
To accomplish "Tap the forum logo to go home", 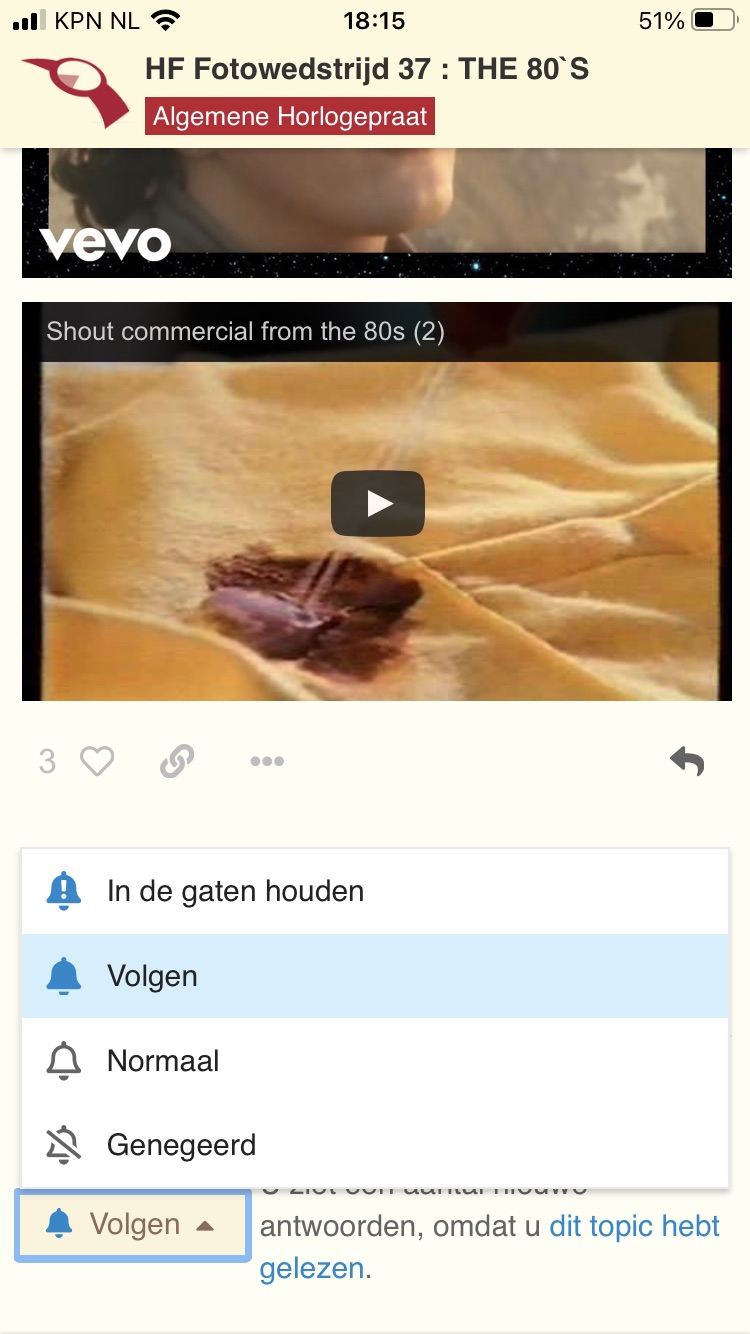I will 75,90.
